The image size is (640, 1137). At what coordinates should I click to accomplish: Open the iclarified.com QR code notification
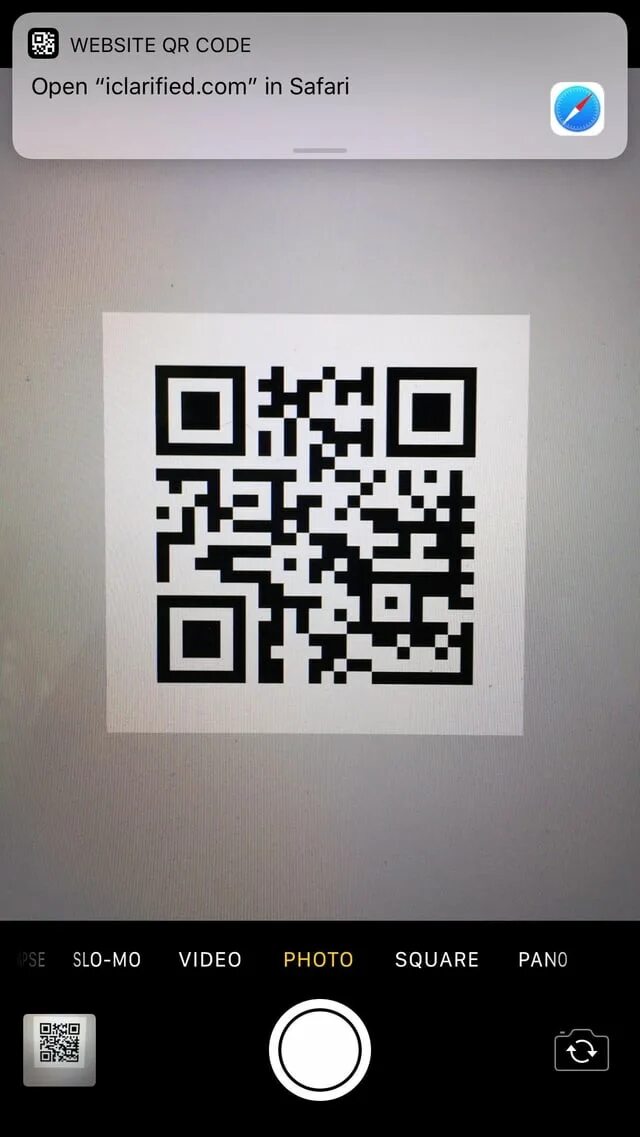pyautogui.click(x=300, y=87)
